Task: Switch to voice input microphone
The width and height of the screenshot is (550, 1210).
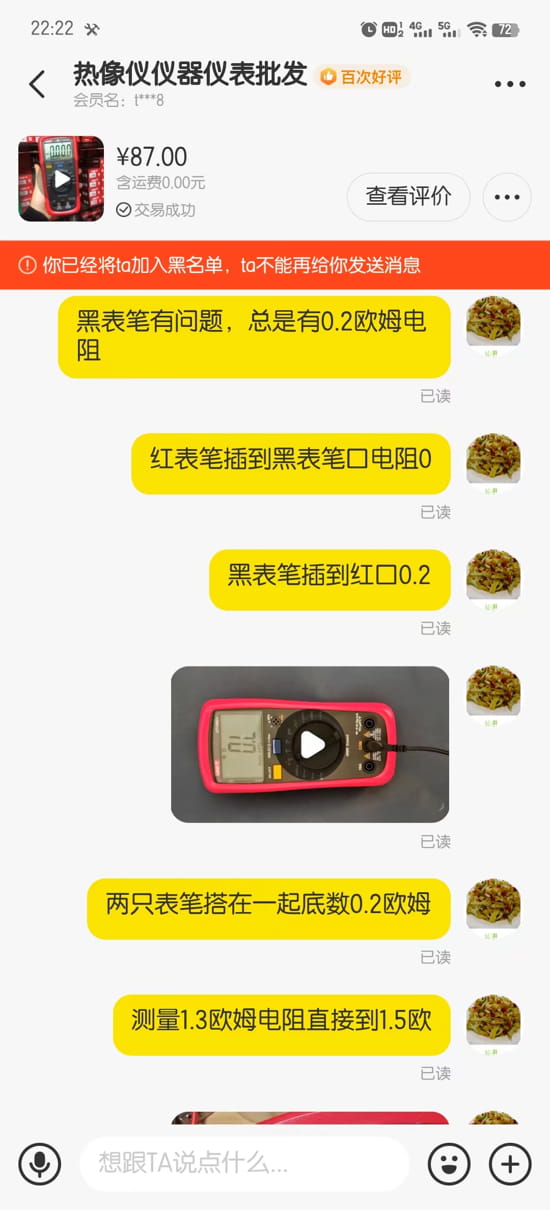Action: coord(40,1164)
